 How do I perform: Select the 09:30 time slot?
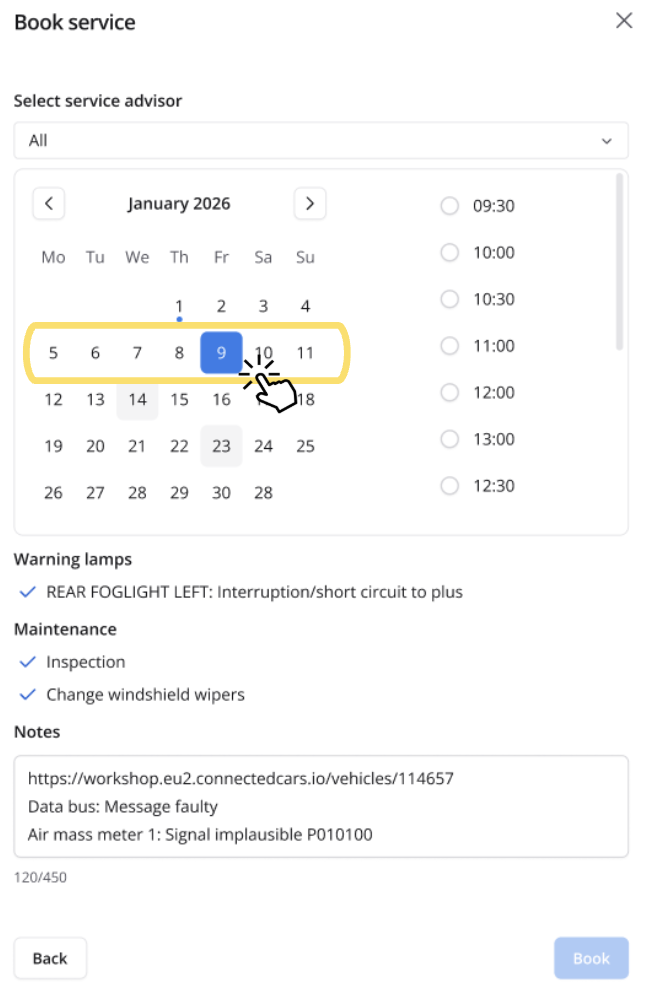coord(450,206)
